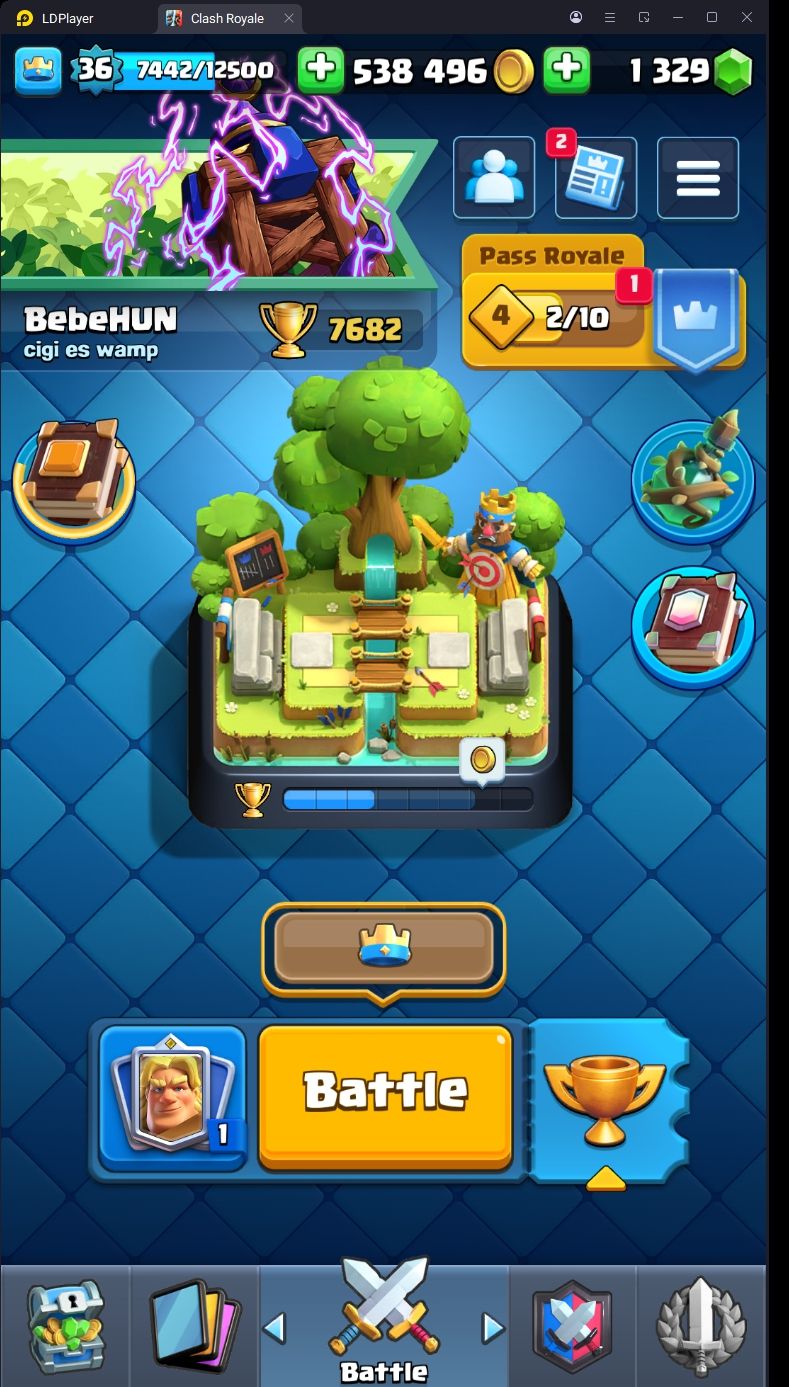Switch to the Cards collection tab
The width and height of the screenshot is (789, 1387).
pos(194,1325)
